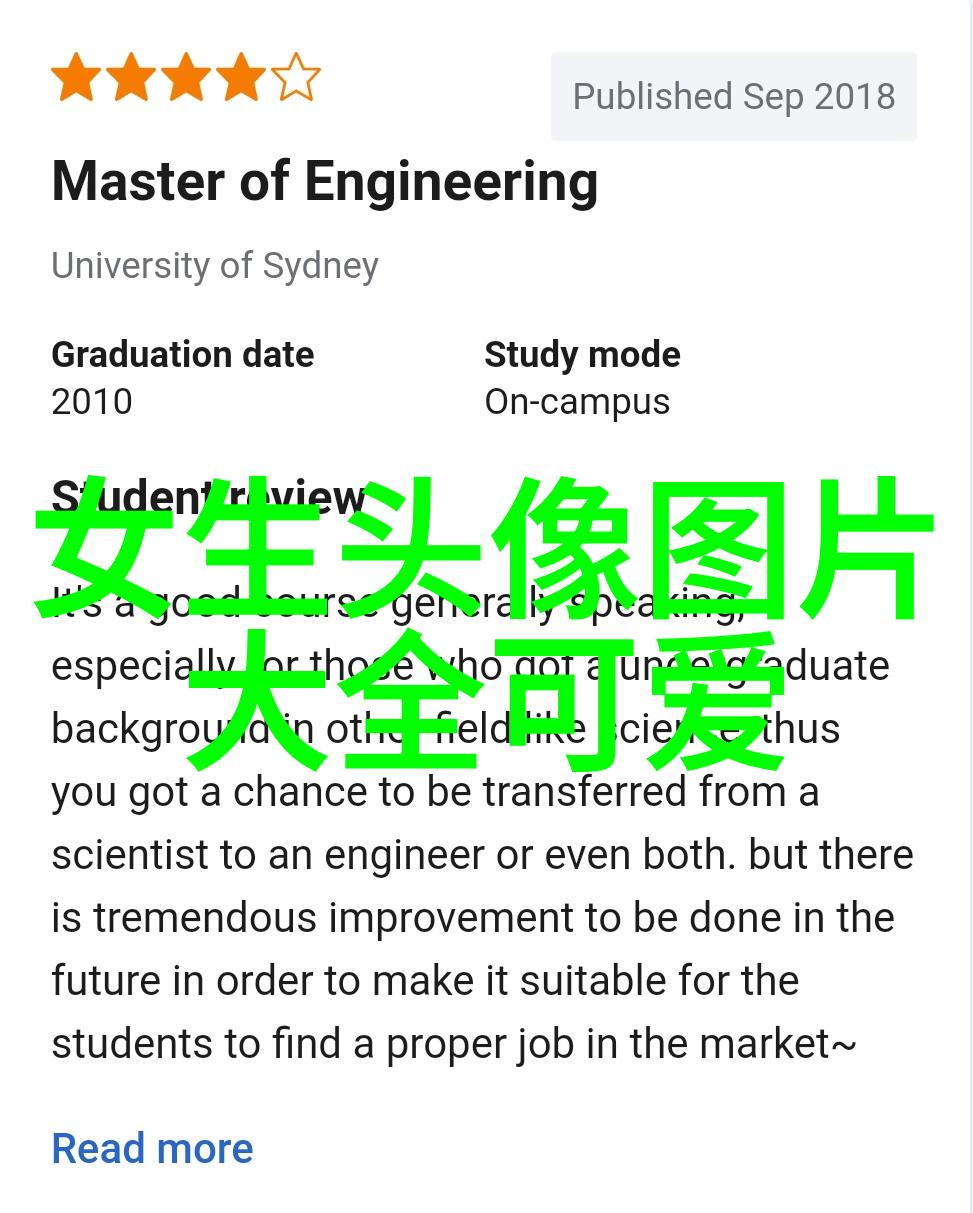Expand the review with Read more
This screenshot has width=973, height=1213.
[x=152, y=1148]
